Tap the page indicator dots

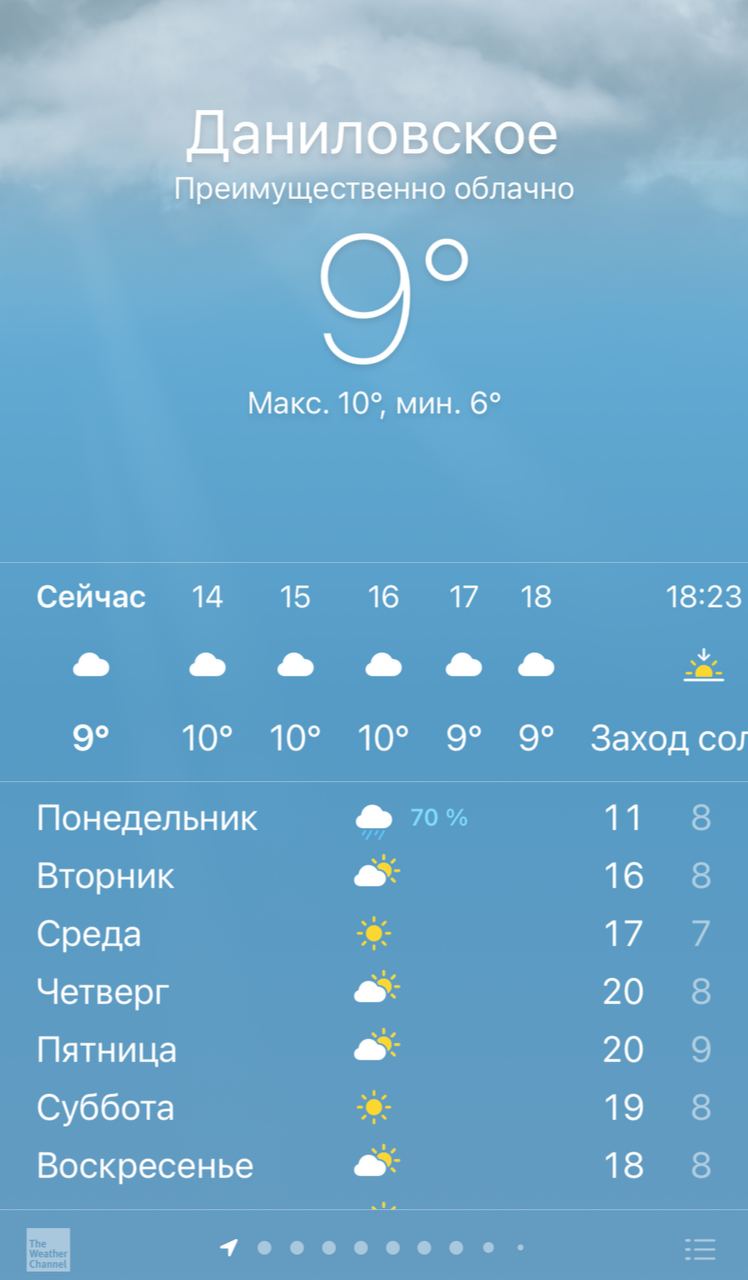(x=375, y=1248)
